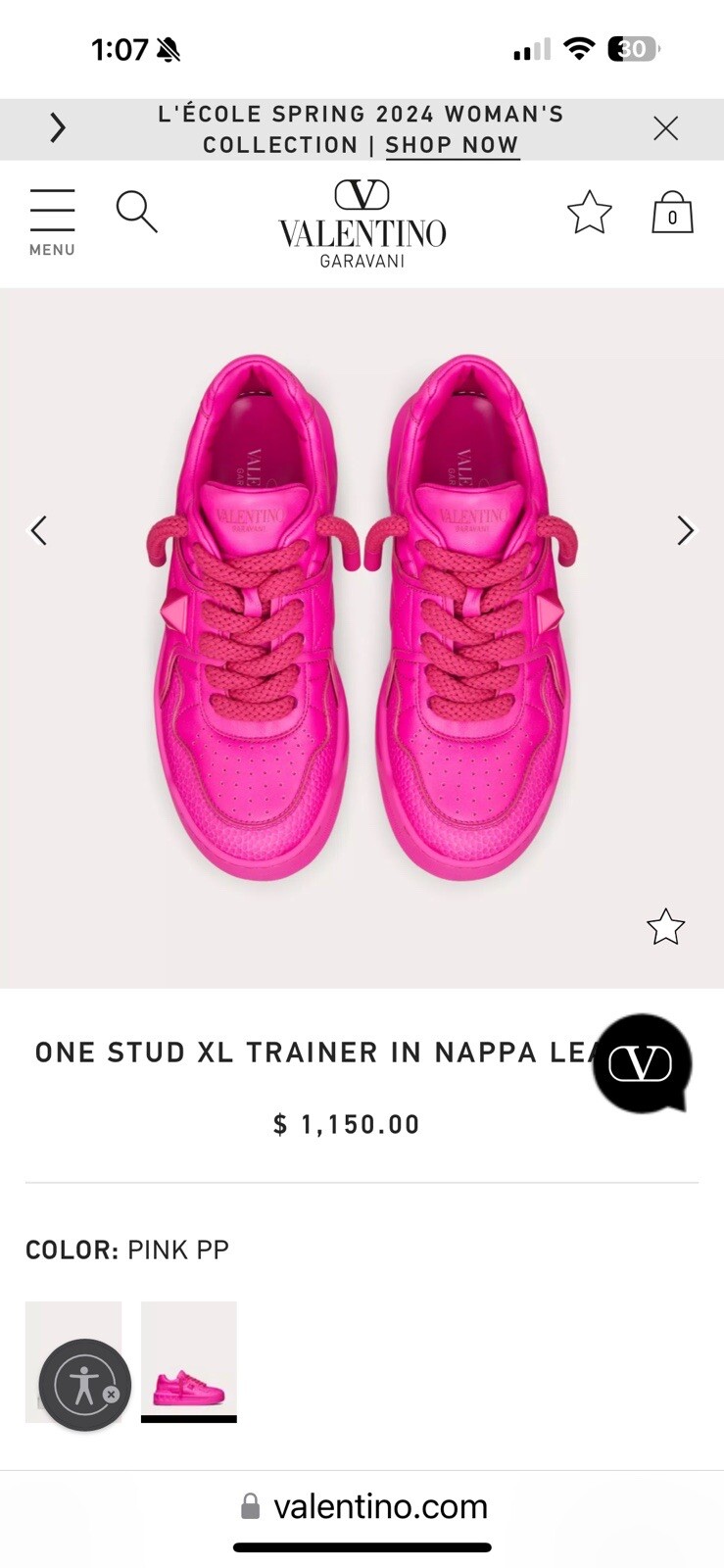Open the search magnifier
This screenshot has width=724, height=1568.
pos(136,212)
